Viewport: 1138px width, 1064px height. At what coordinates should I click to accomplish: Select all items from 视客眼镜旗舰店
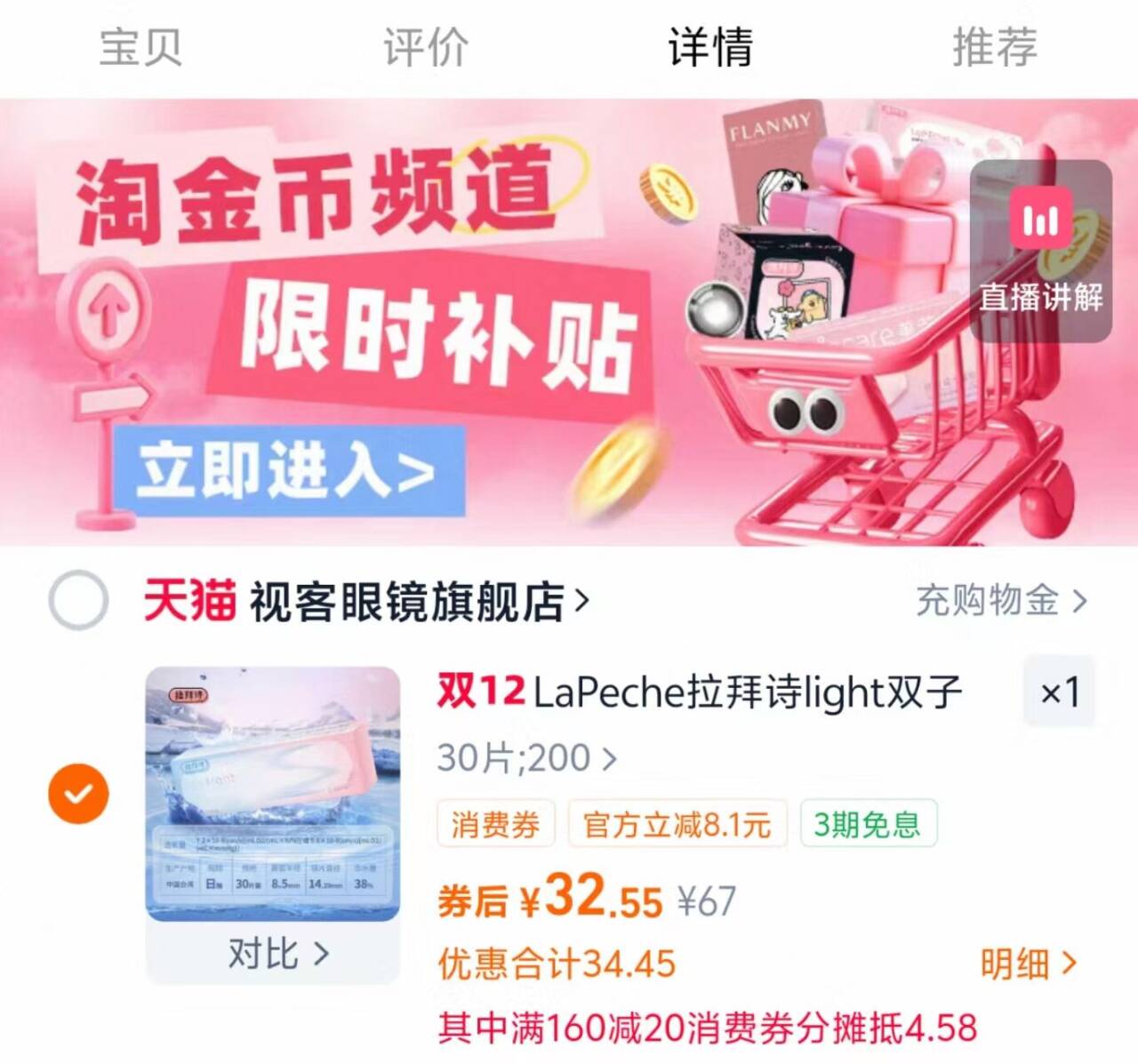(x=78, y=600)
